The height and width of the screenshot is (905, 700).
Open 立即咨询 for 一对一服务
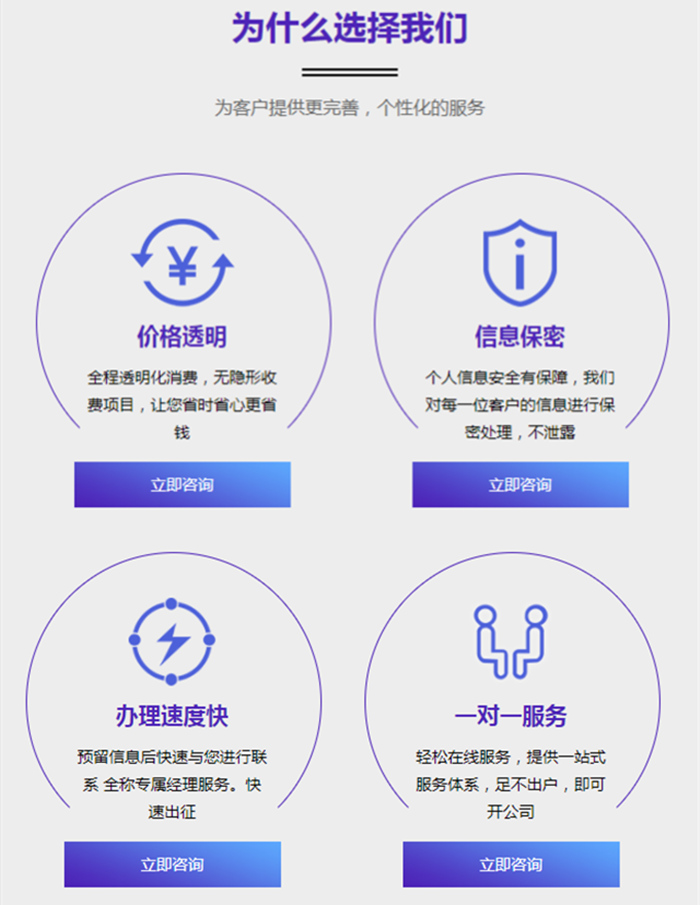pos(511,864)
